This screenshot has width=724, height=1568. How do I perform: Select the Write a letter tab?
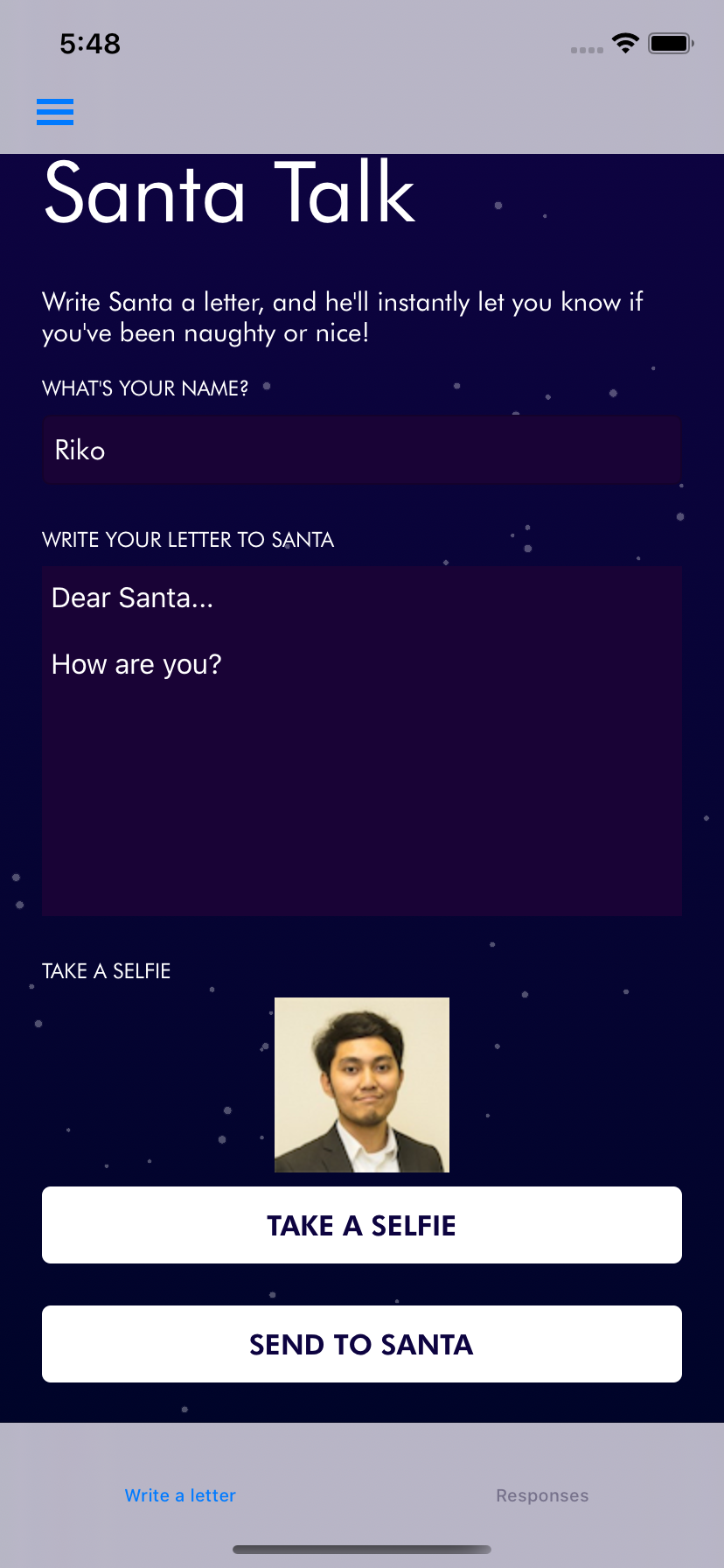[x=180, y=1495]
